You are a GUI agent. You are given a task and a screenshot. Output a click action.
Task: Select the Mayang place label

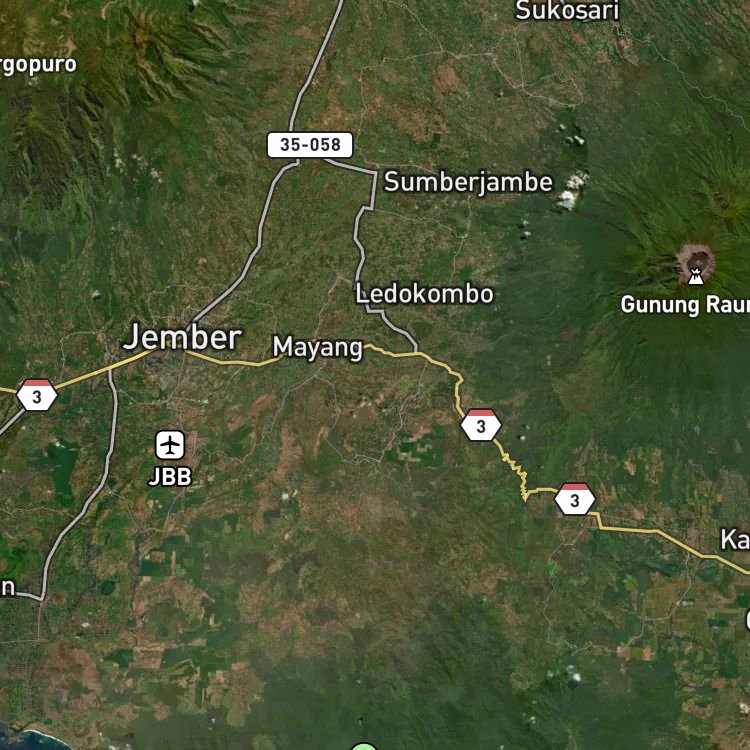(318, 348)
